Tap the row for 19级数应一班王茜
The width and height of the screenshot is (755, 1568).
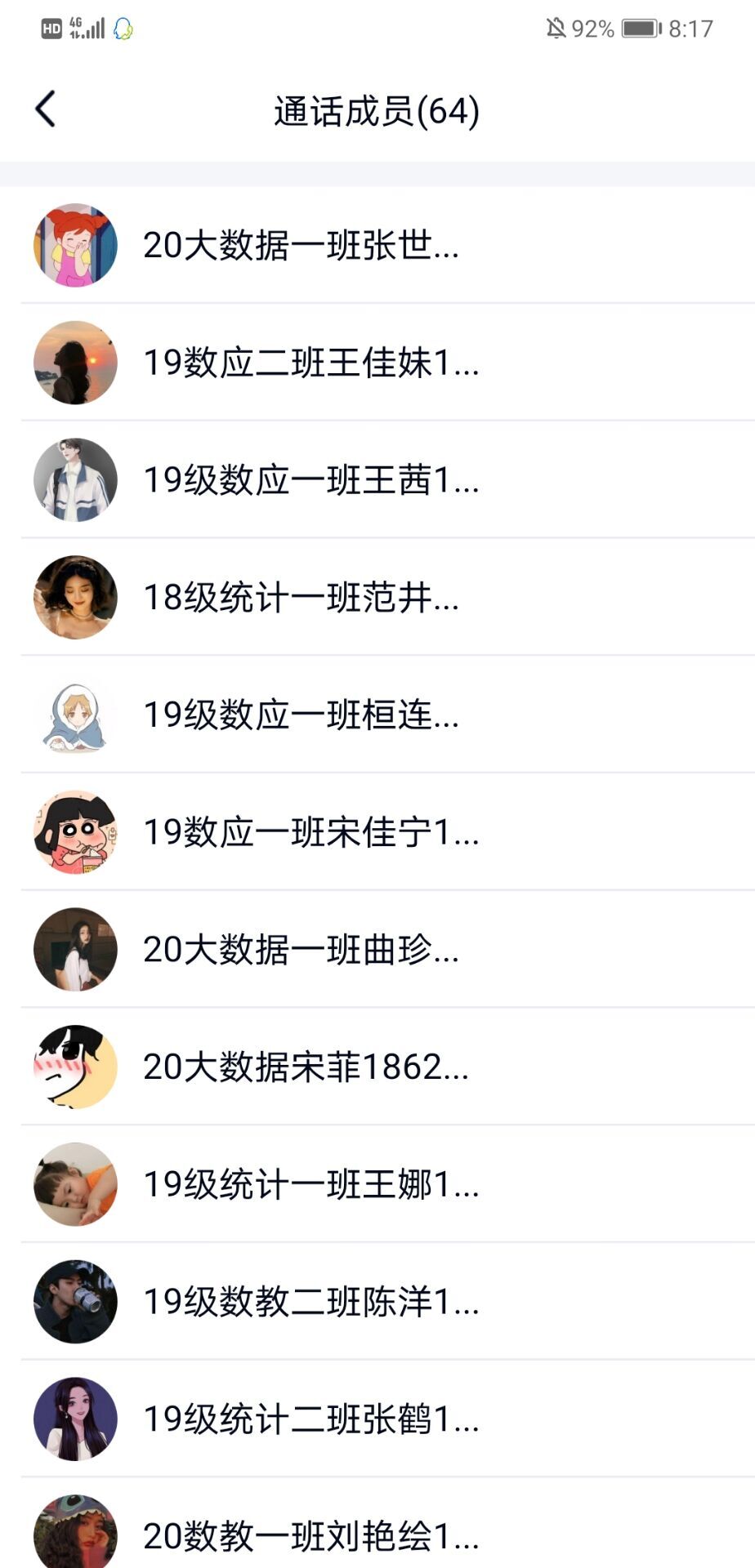[x=377, y=480]
